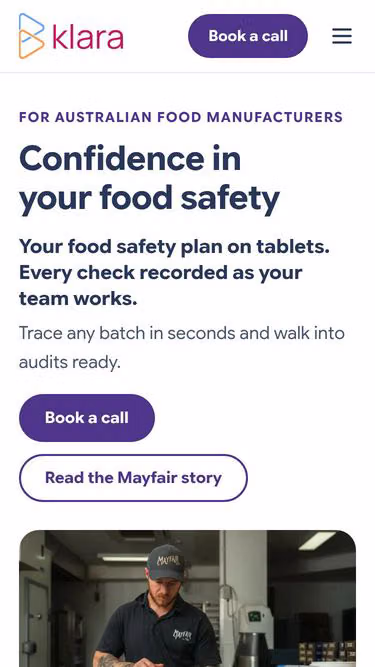Tap Book a call below the audits text
Viewport: 375px width, 667px height.
[87, 418]
